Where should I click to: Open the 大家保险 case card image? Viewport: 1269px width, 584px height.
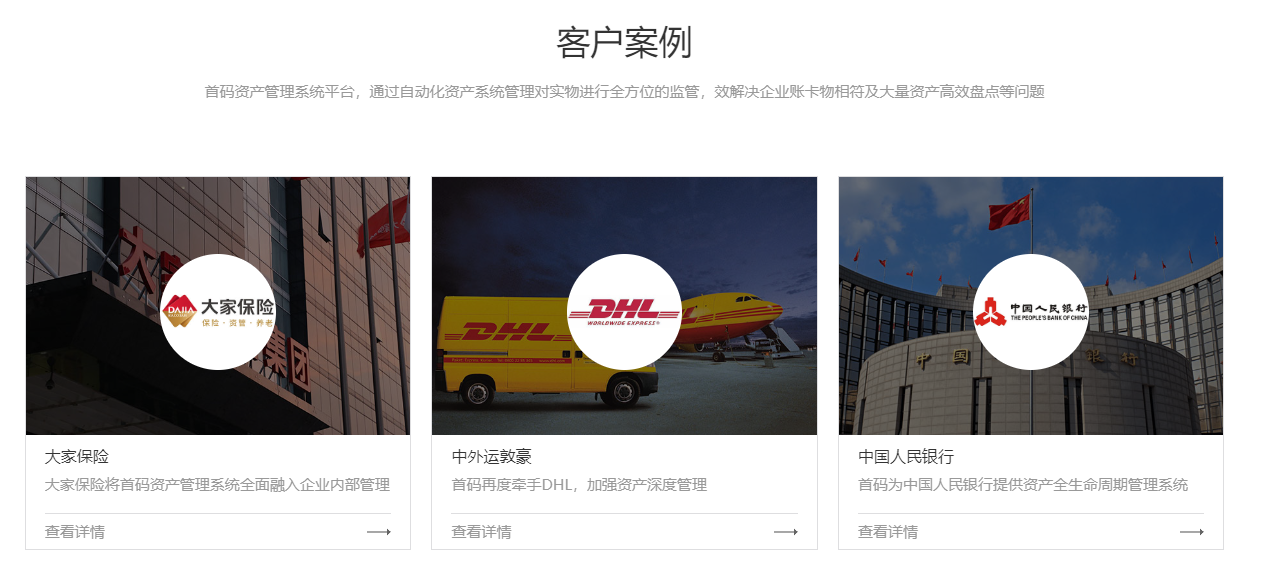click(x=218, y=306)
